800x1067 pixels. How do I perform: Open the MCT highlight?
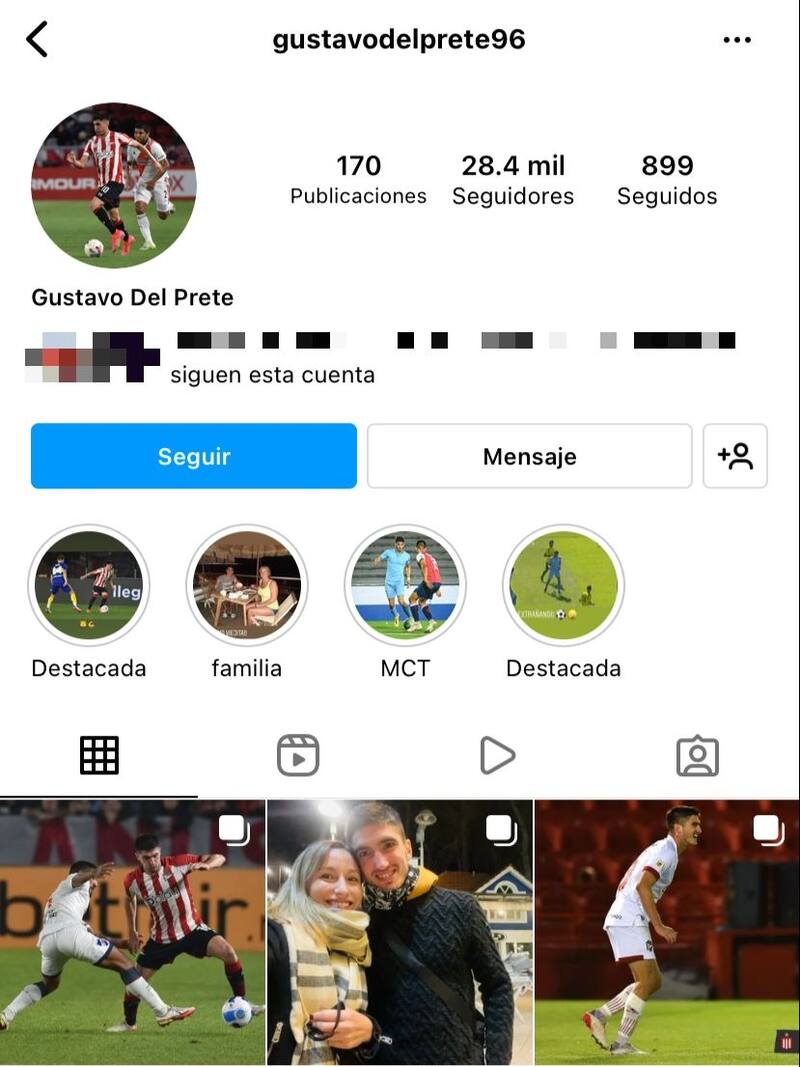pyautogui.click(x=405, y=586)
